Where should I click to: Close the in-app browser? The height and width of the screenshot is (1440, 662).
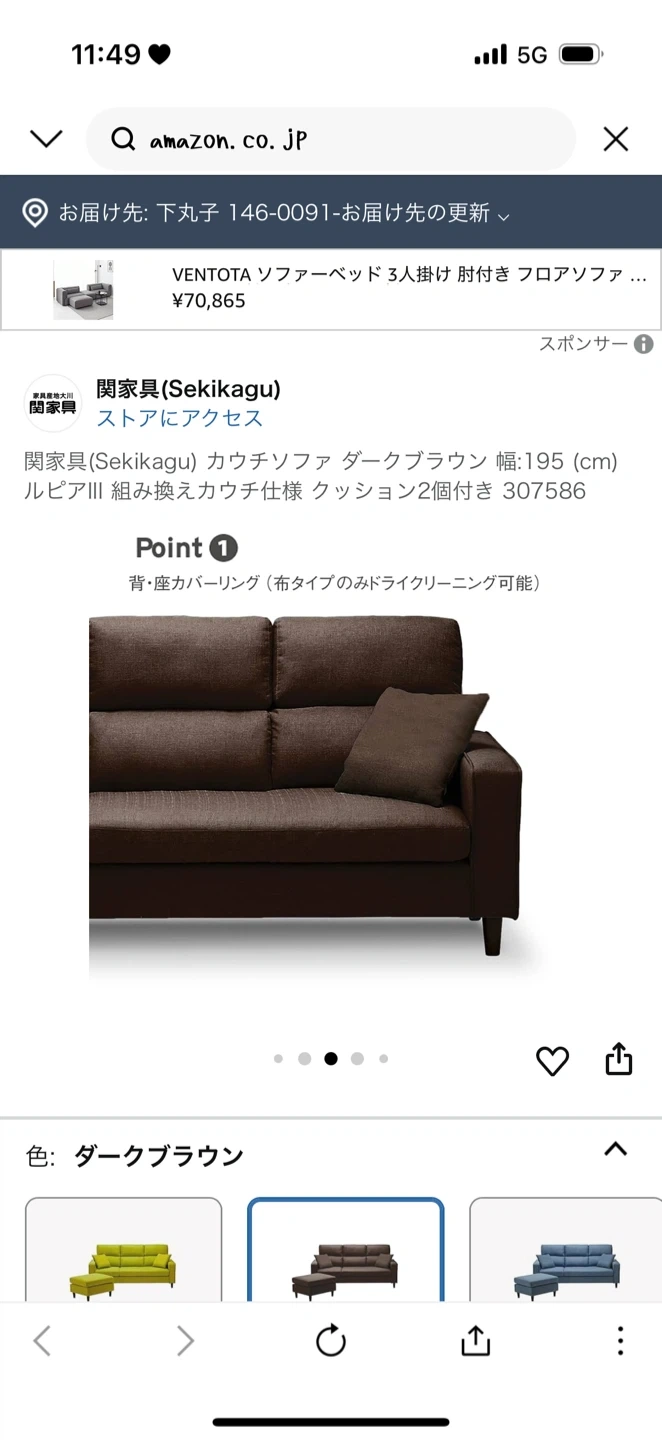[x=616, y=139]
